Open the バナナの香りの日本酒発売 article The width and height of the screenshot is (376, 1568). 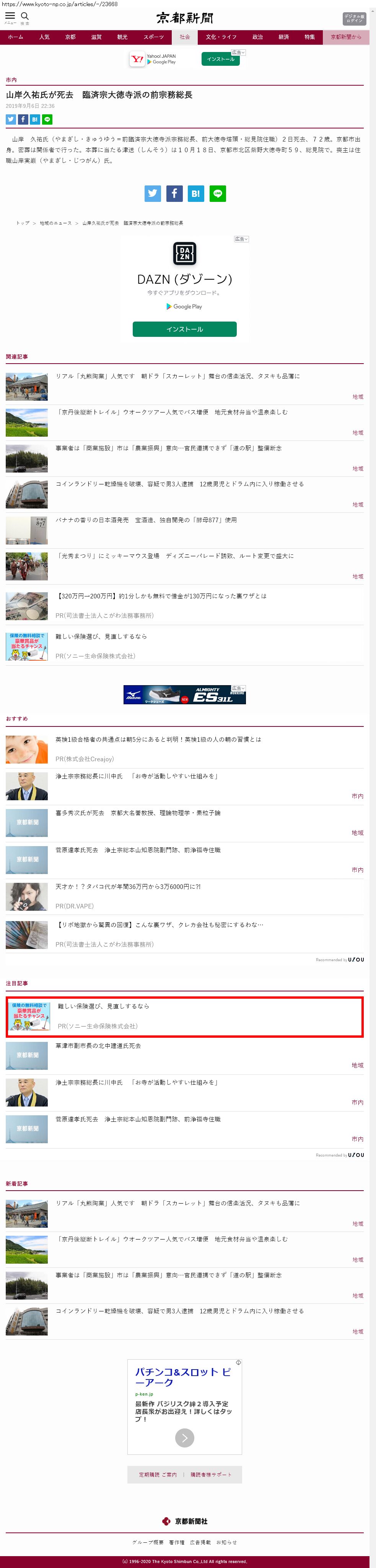click(146, 520)
